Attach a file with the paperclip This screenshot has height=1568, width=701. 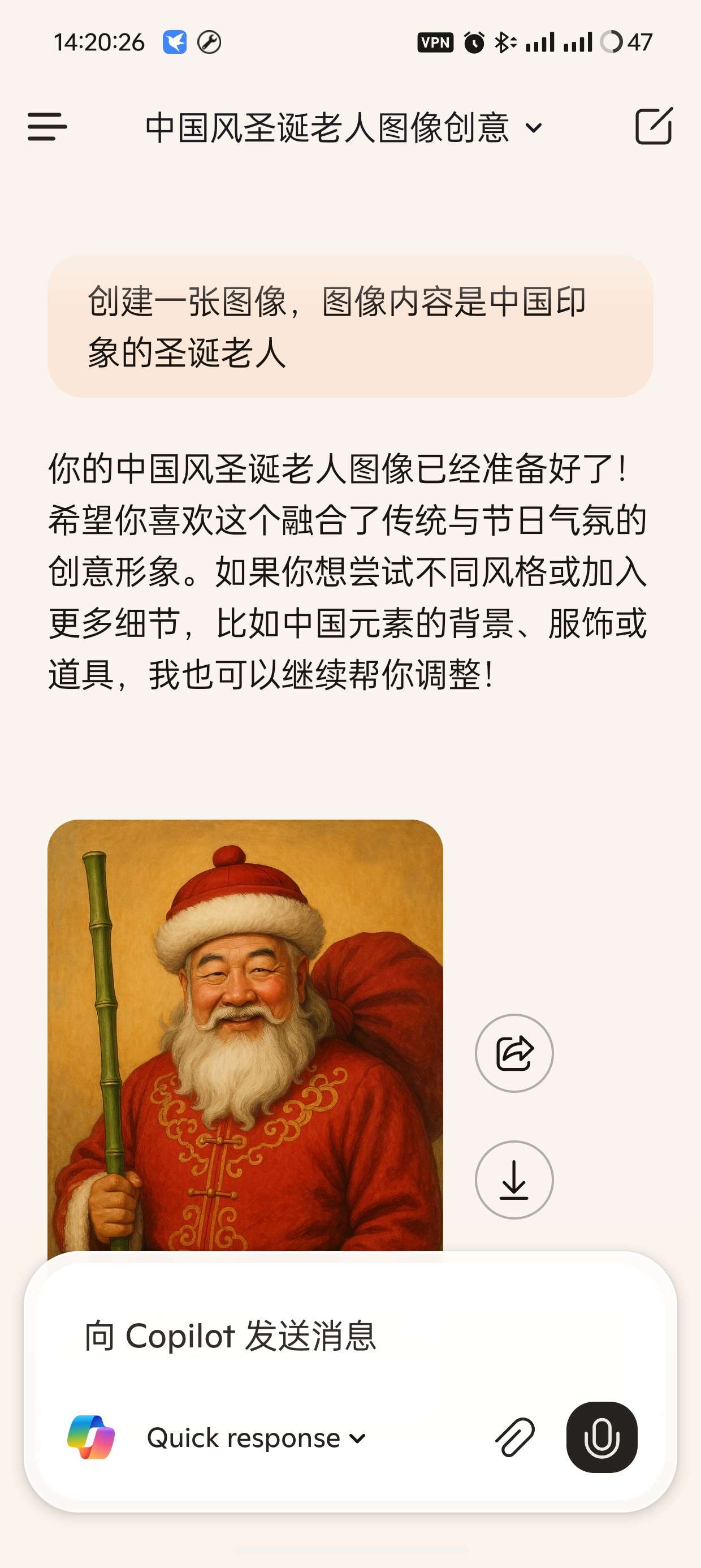point(515,1438)
